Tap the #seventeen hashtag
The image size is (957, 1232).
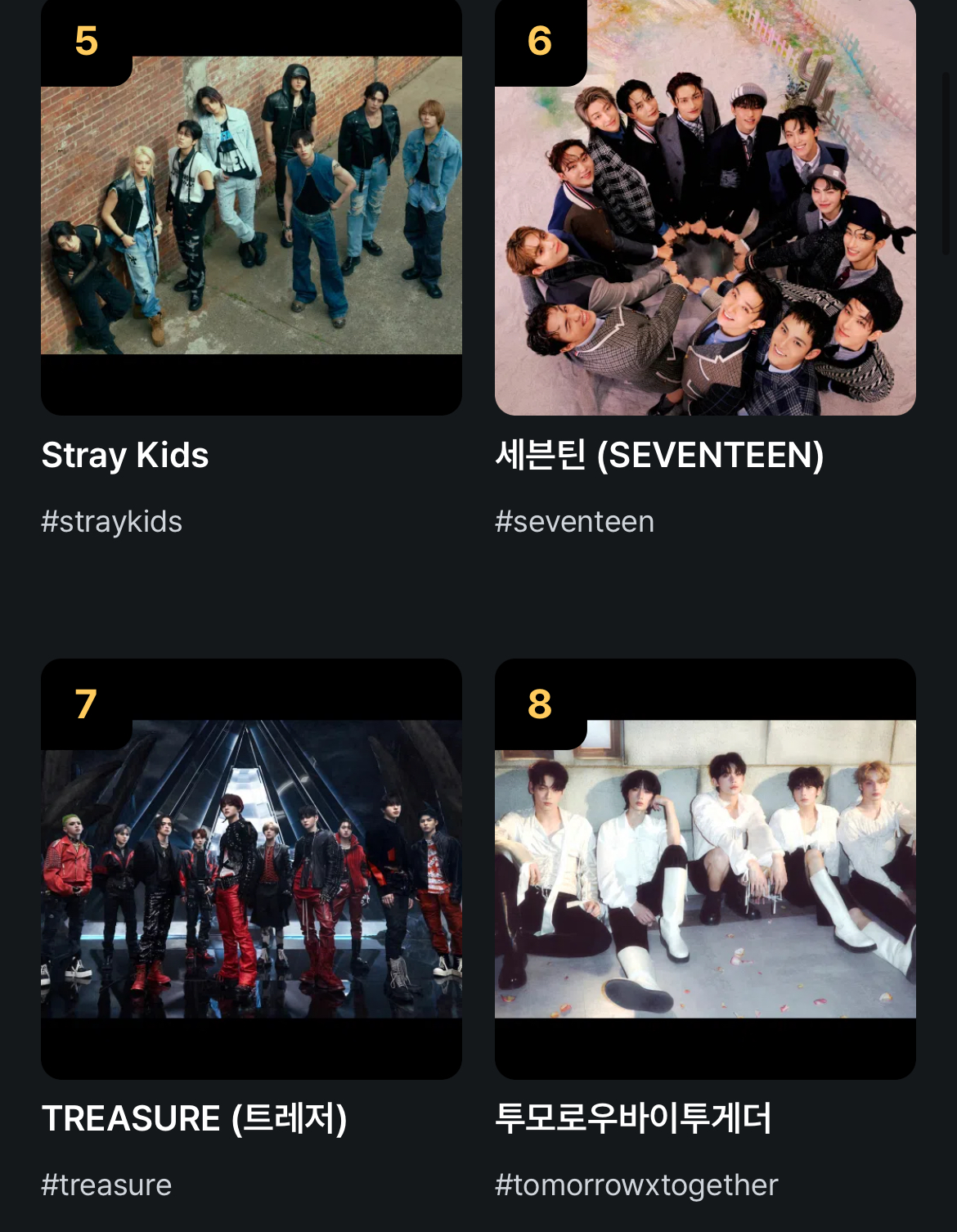coord(574,522)
